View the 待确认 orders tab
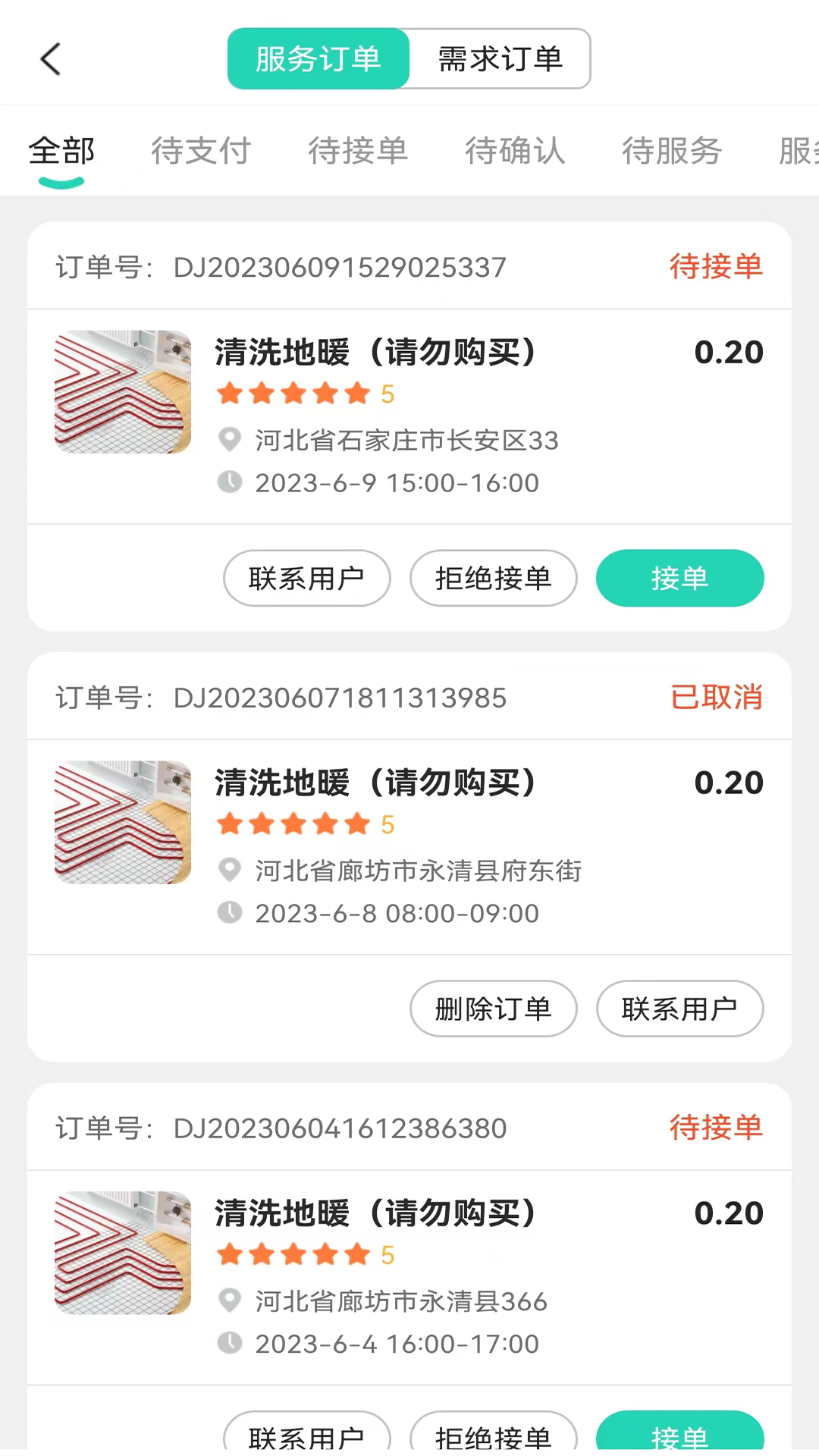The image size is (819, 1456). [x=515, y=151]
